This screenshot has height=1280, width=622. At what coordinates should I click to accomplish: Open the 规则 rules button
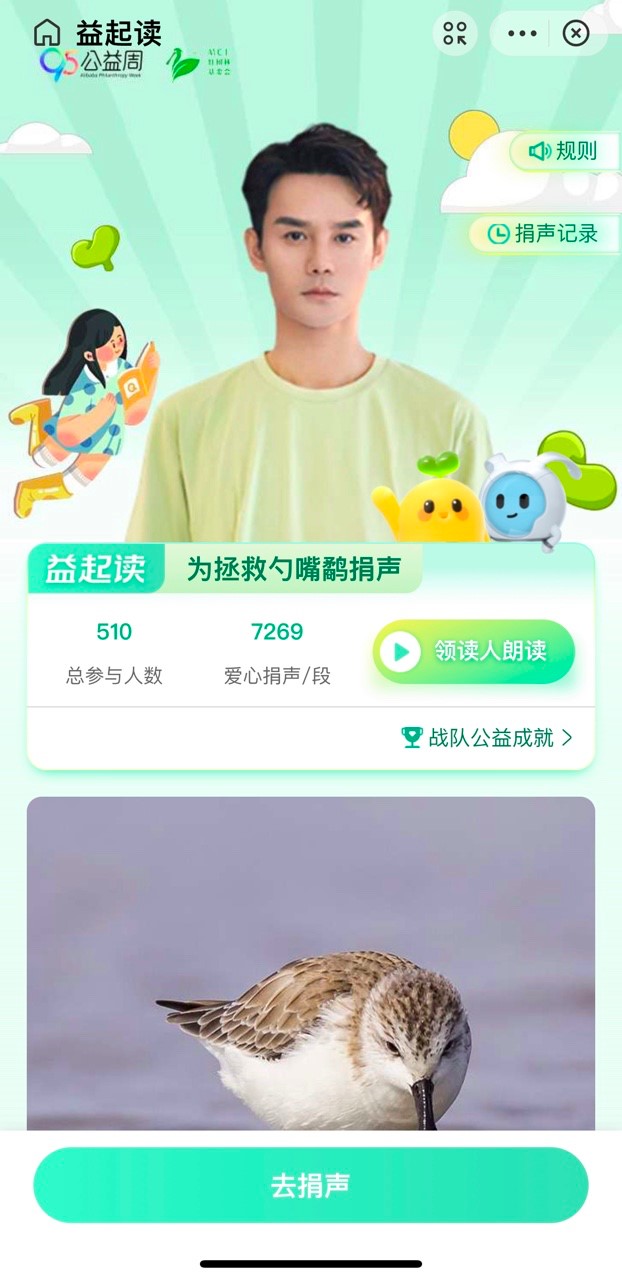pyautogui.click(x=564, y=151)
